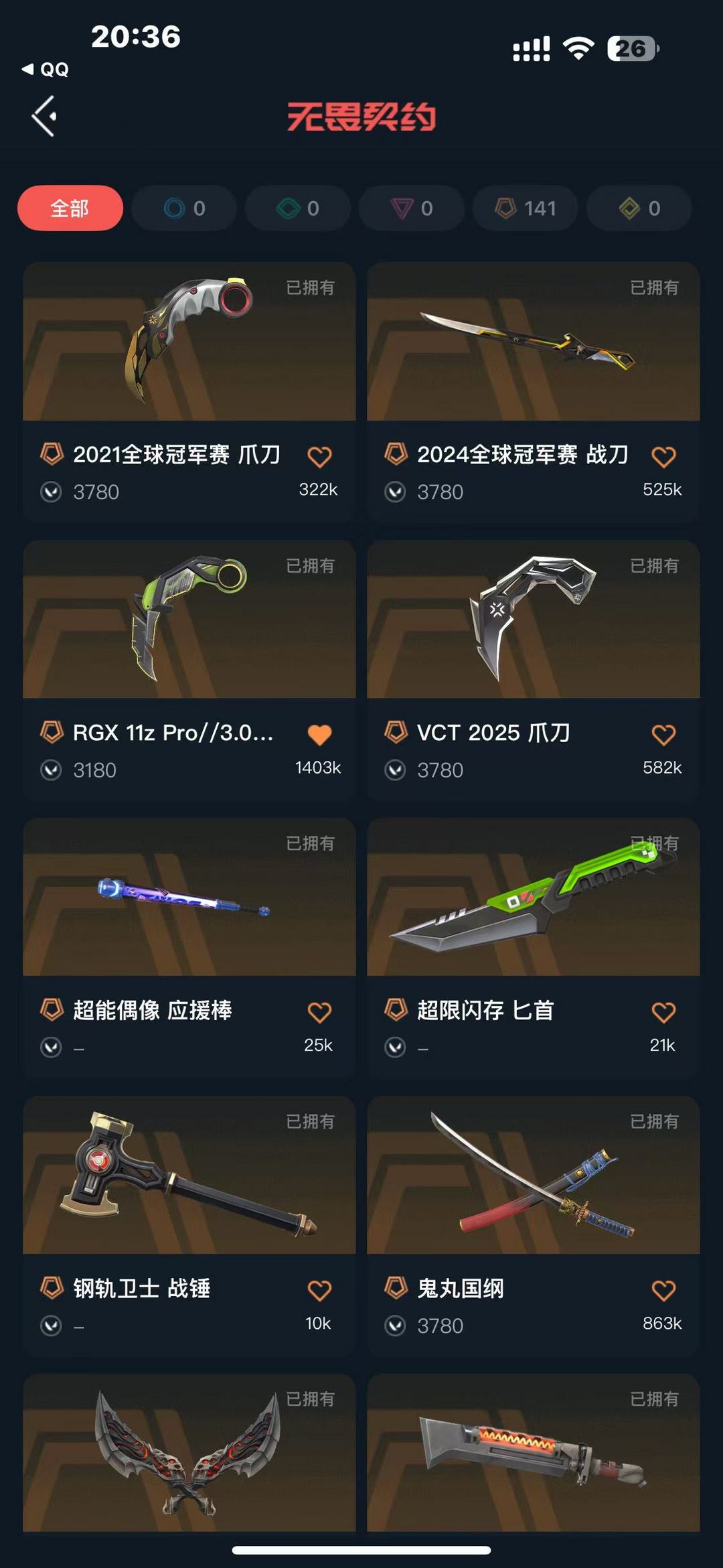Open the RGX 11z Pro card
This screenshot has width=723, height=1568.
[189, 670]
